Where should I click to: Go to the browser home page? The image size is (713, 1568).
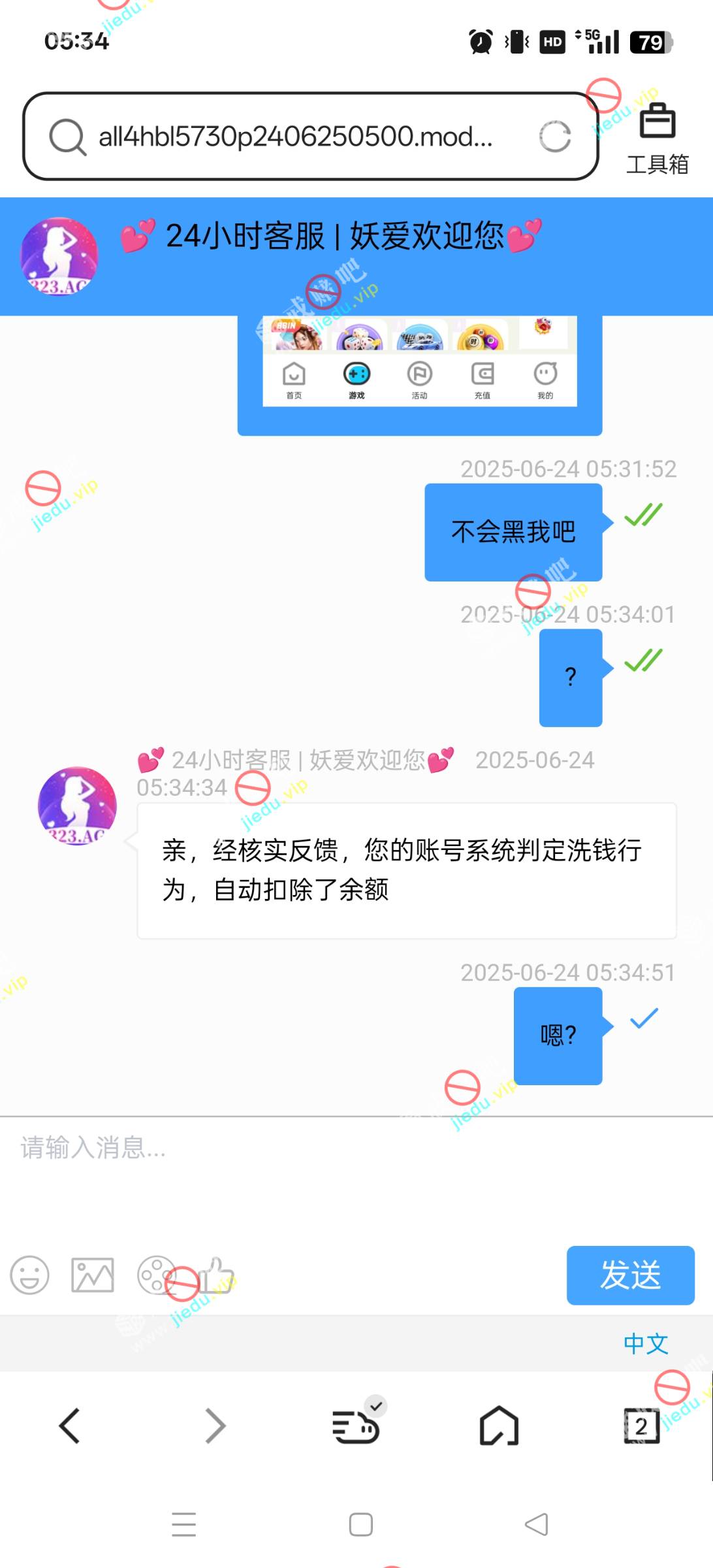499,1425
